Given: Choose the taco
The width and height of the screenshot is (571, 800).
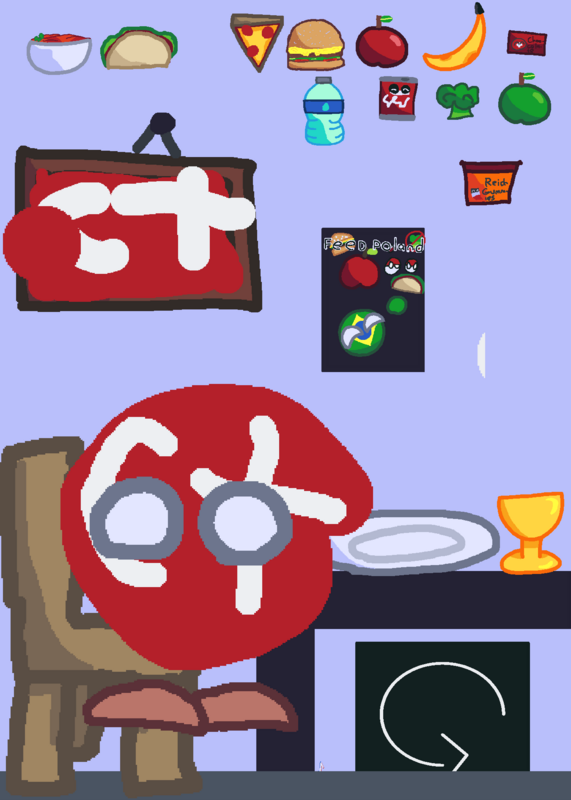Looking at the screenshot, I should tap(139, 48).
